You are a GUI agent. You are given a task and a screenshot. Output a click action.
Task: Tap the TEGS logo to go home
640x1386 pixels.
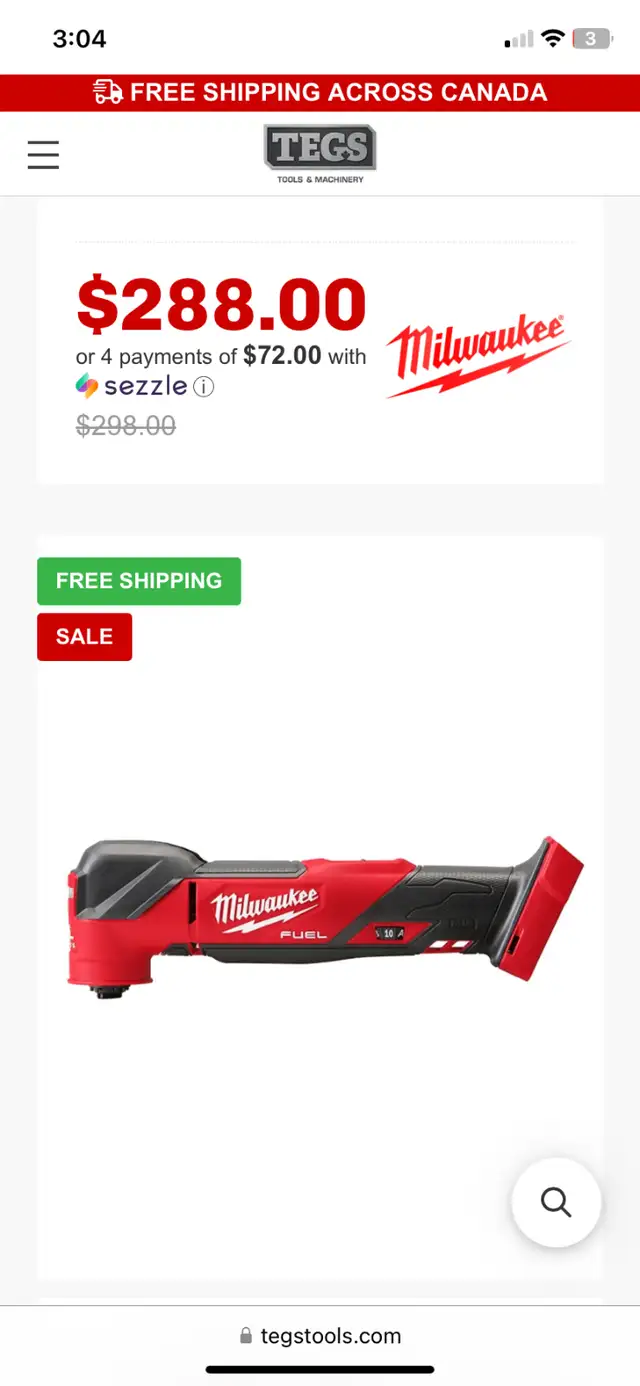320,153
